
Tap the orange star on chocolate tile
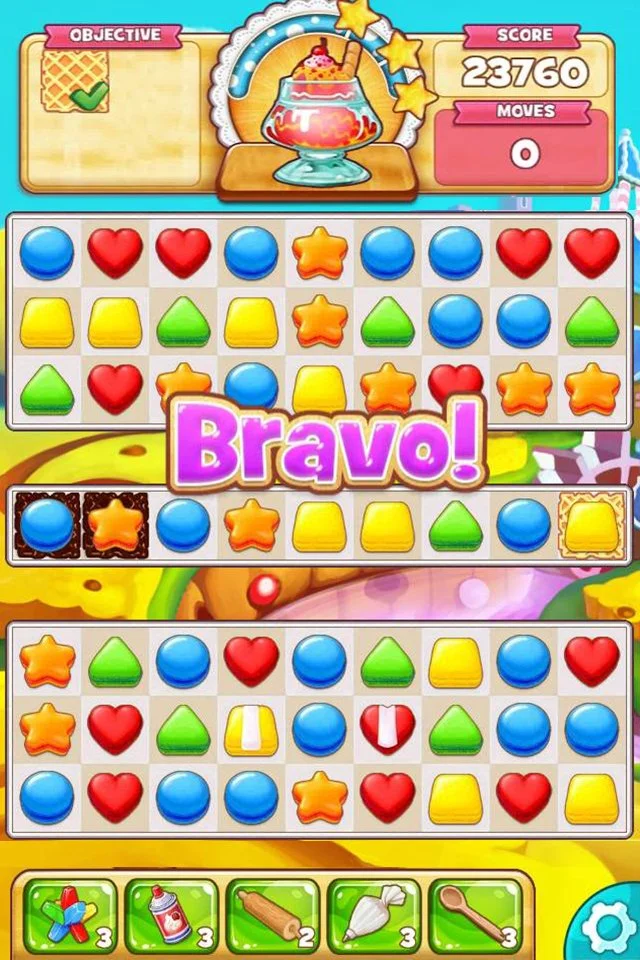point(115,525)
